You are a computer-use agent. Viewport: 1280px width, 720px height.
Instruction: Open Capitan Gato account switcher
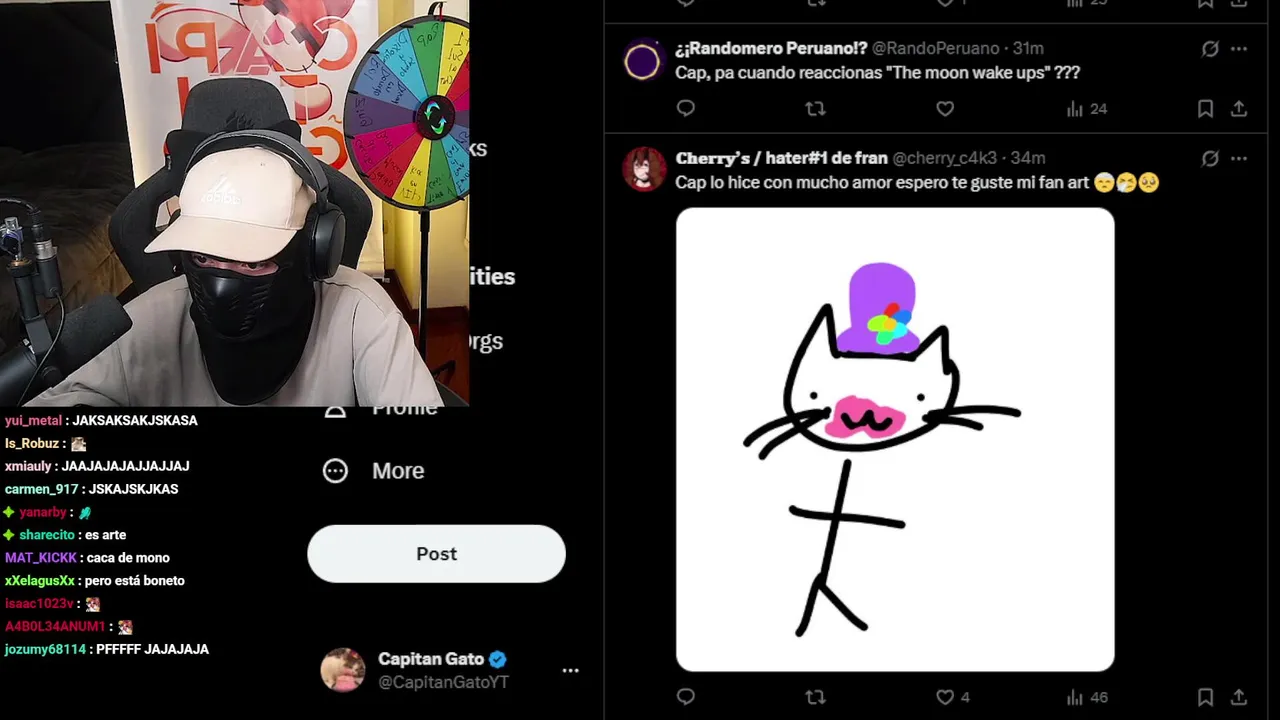click(x=570, y=671)
